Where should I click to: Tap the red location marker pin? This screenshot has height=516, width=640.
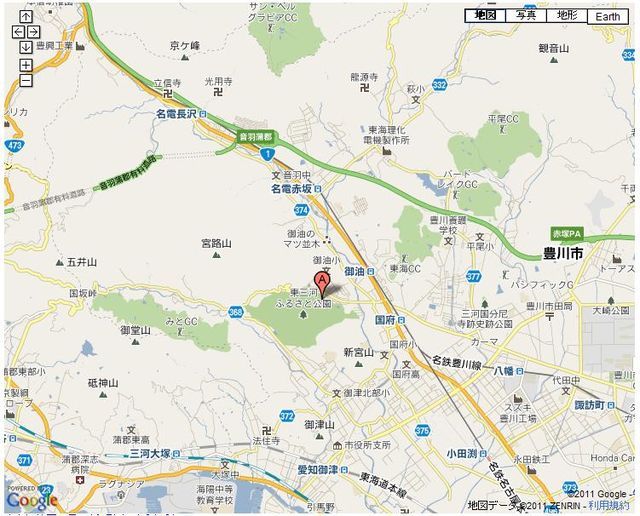[x=321, y=280]
